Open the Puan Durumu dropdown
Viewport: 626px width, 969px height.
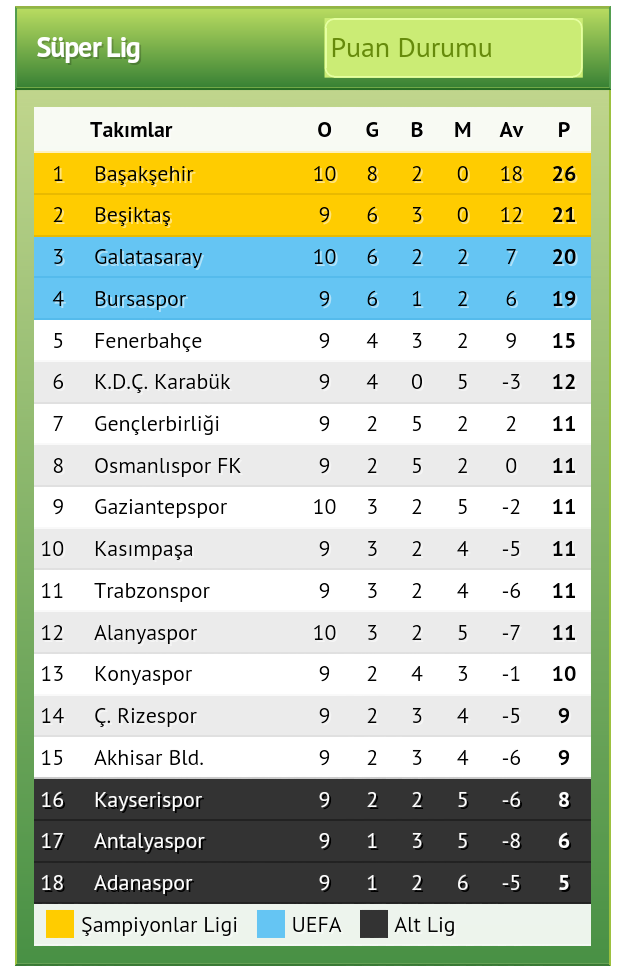pos(453,48)
